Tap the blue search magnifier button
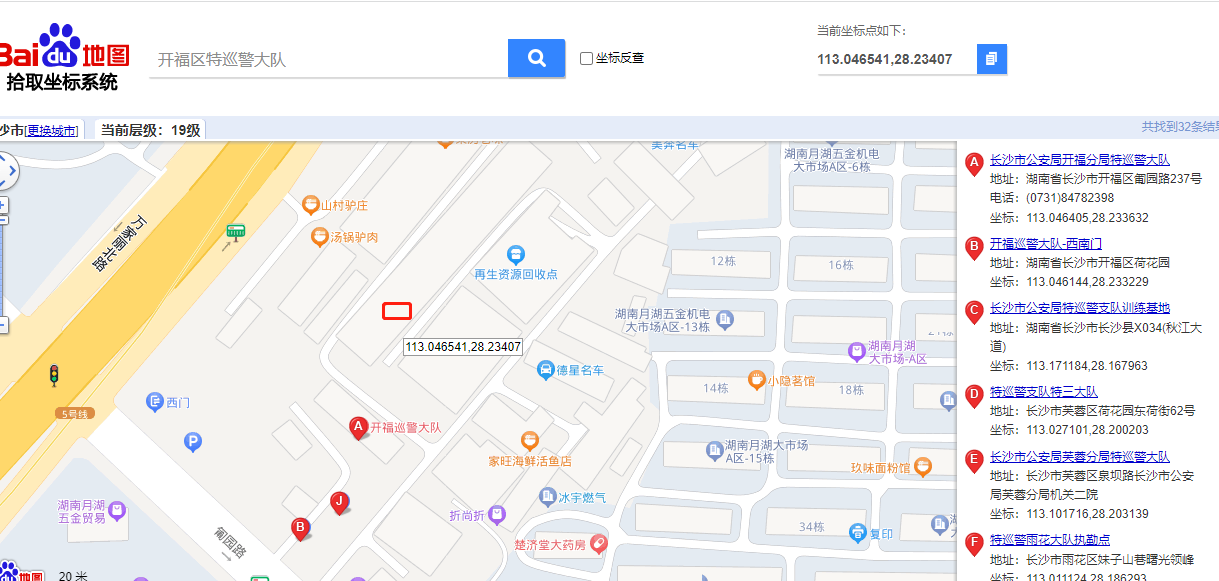 (x=536, y=58)
